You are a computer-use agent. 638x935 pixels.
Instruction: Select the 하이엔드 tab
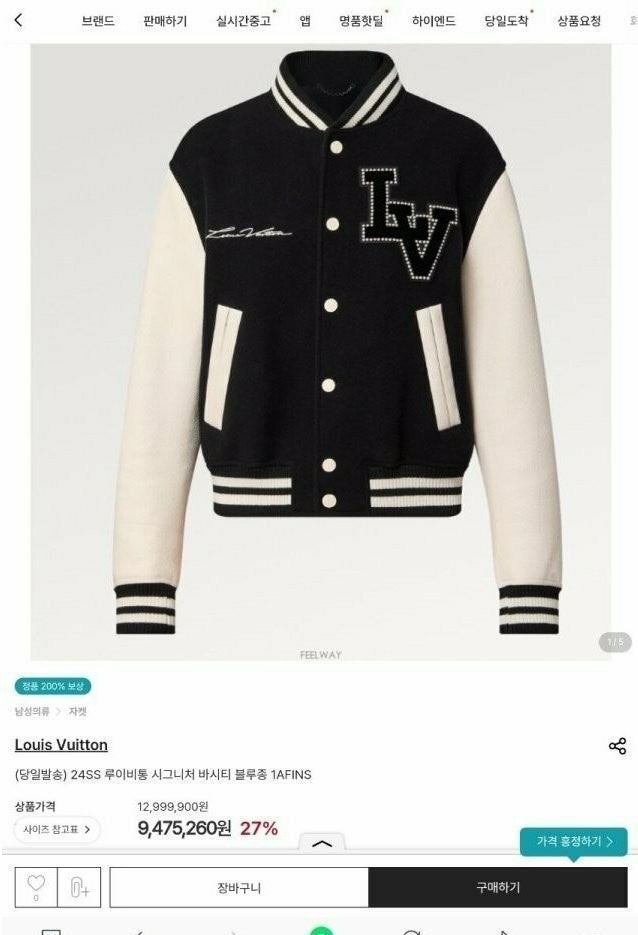pos(433,21)
